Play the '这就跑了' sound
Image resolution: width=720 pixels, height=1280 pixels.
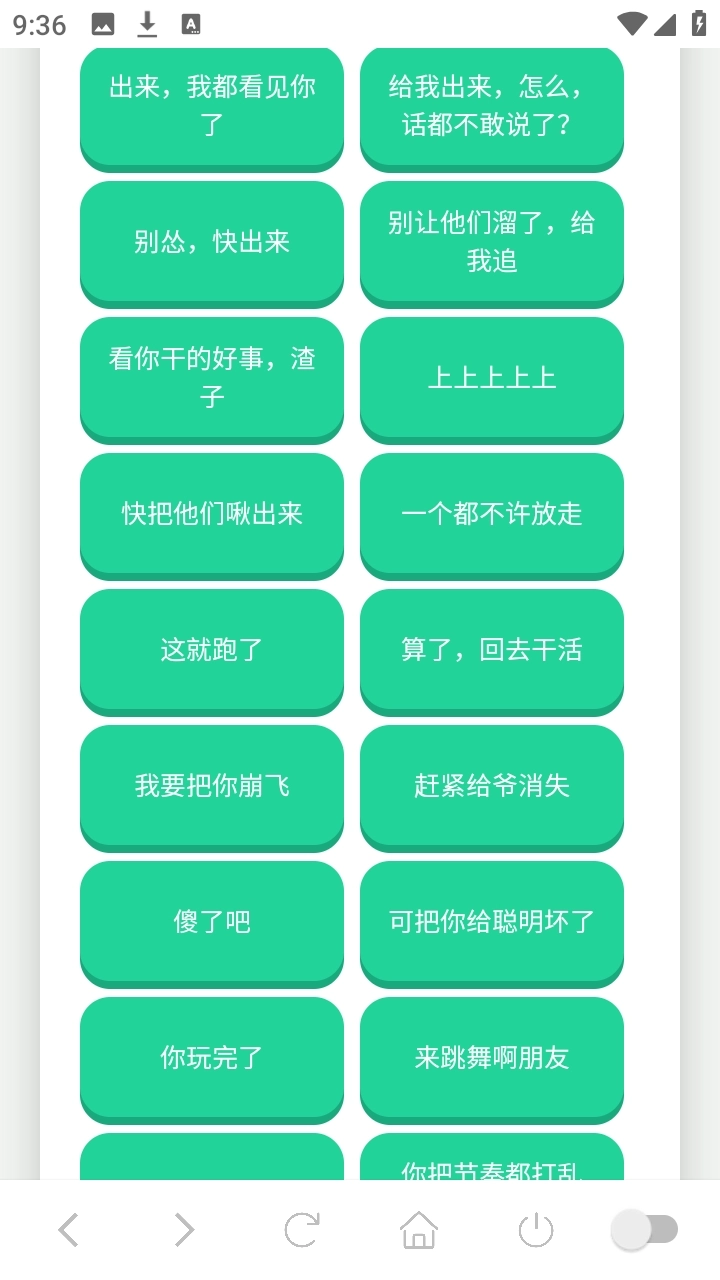[x=211, y=650]
